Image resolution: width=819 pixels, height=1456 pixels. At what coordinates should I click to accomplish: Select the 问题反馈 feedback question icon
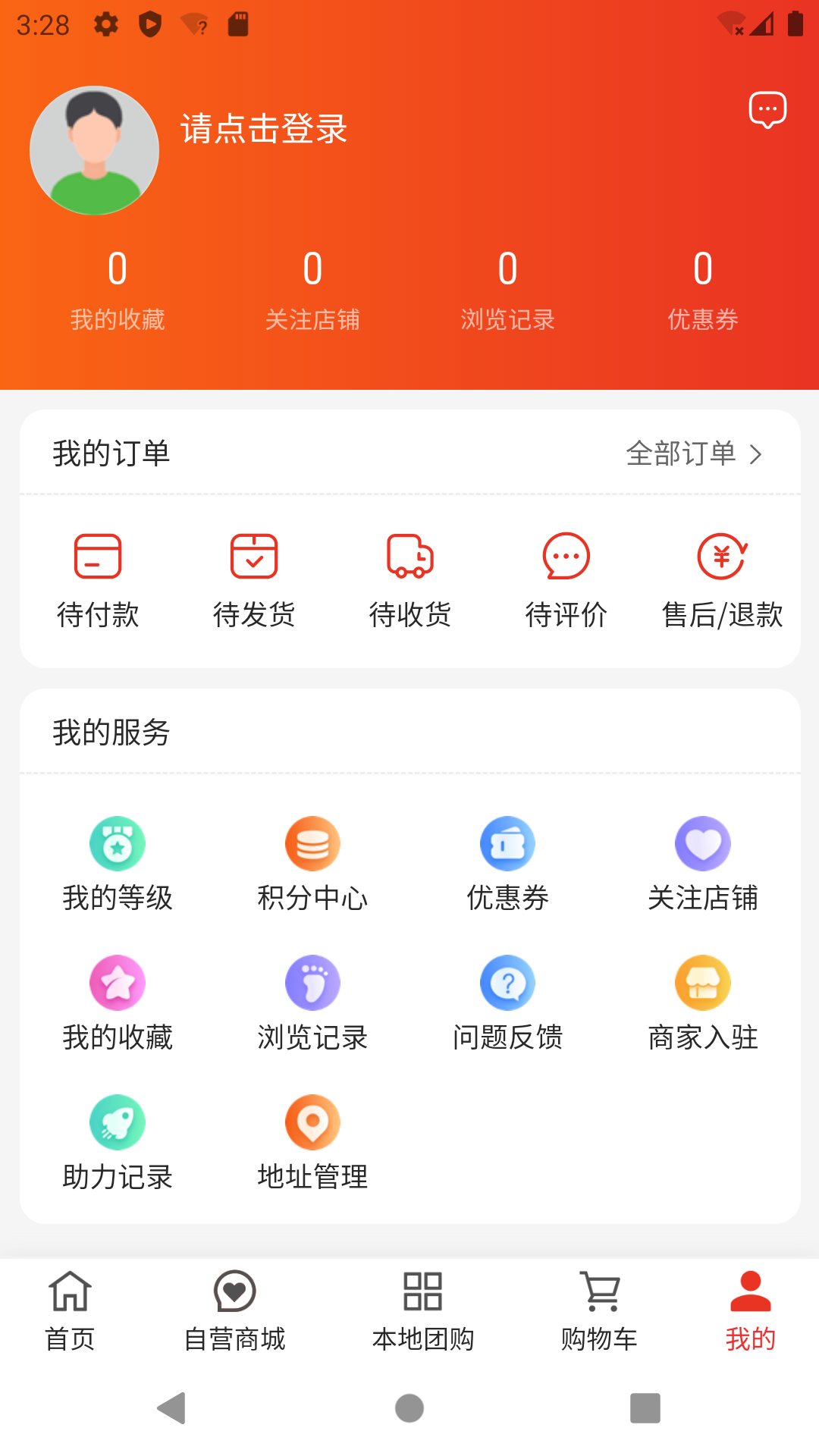[507, 982]
